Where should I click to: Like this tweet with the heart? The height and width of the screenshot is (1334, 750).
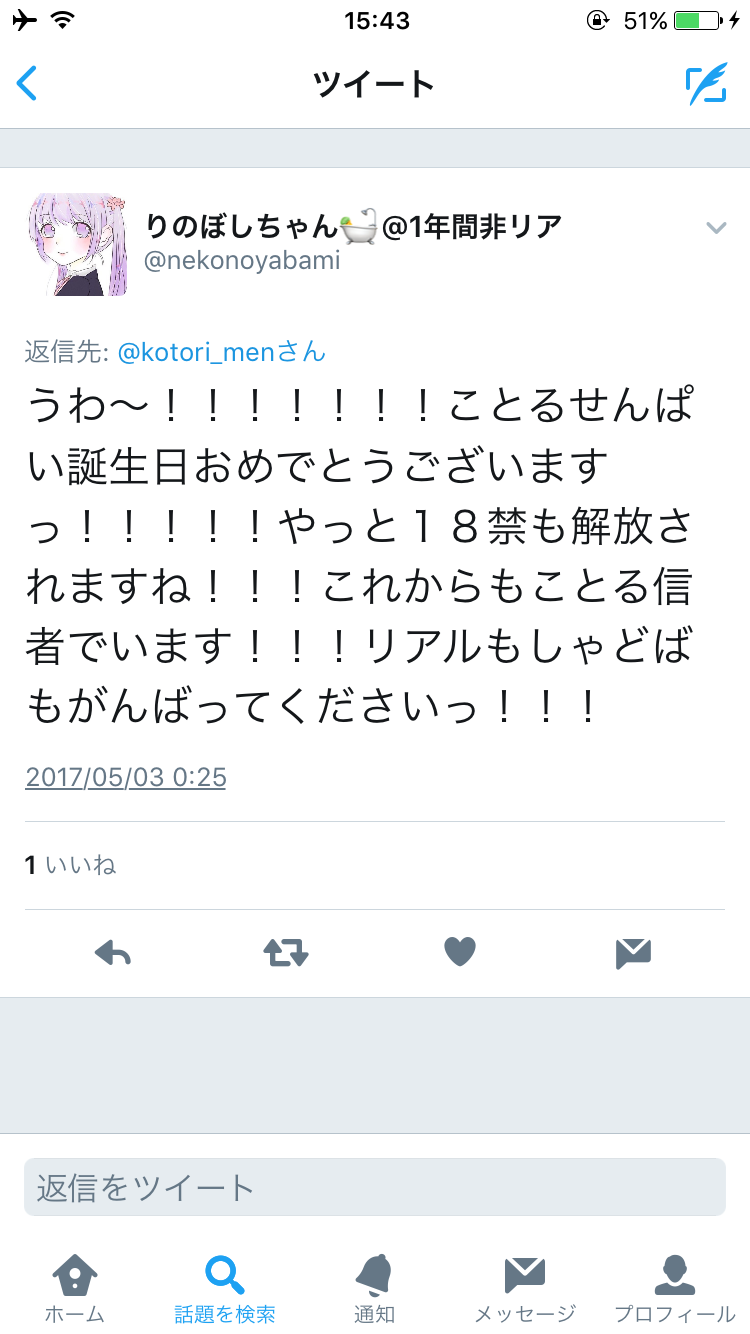coord(460,953)
